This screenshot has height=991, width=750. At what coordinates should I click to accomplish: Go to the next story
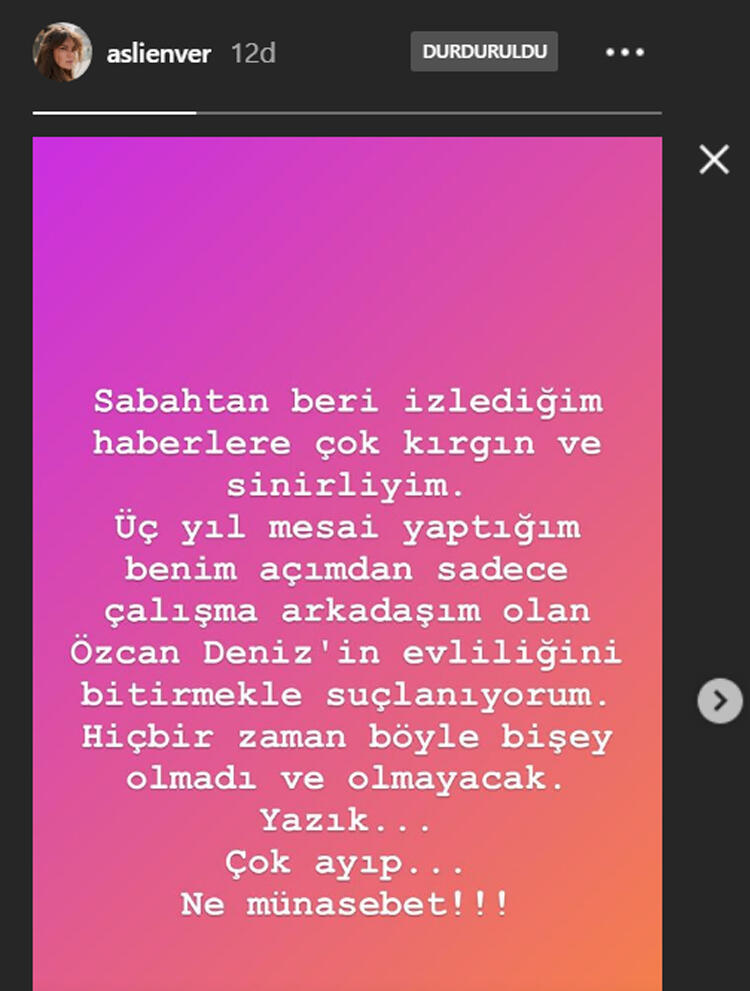719,700
